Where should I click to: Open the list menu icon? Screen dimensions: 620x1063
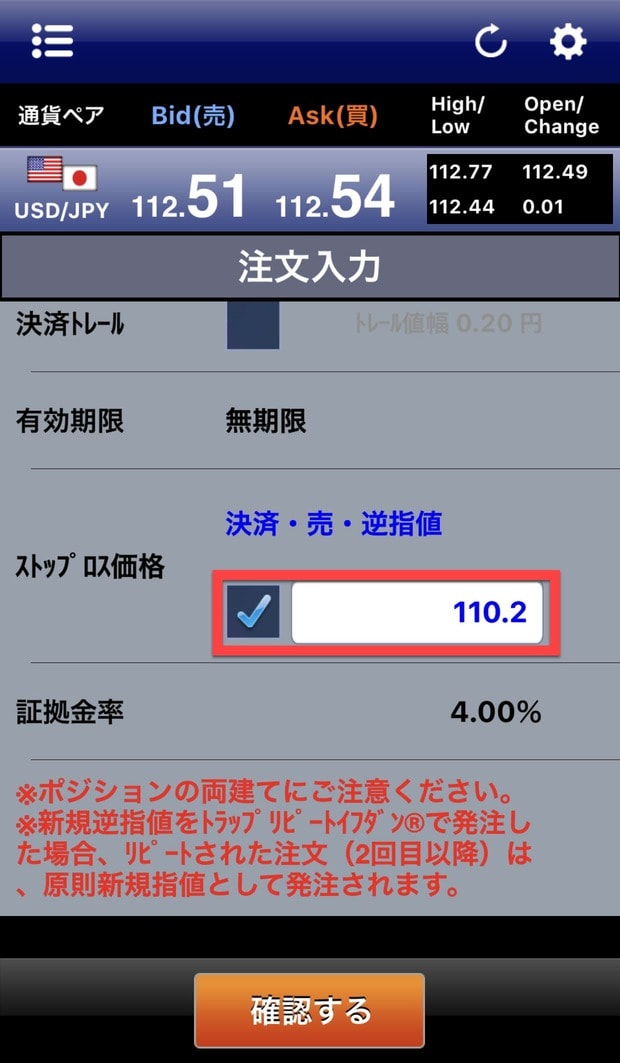point(52,41)
